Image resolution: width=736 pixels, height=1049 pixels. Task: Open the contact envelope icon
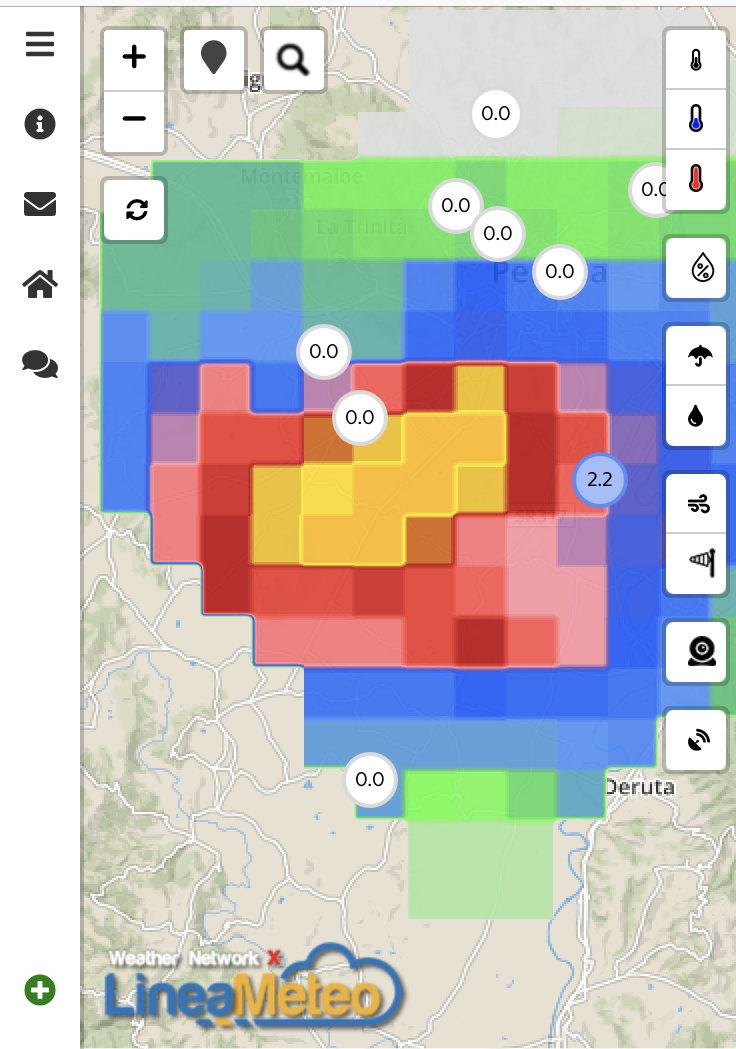40,204
